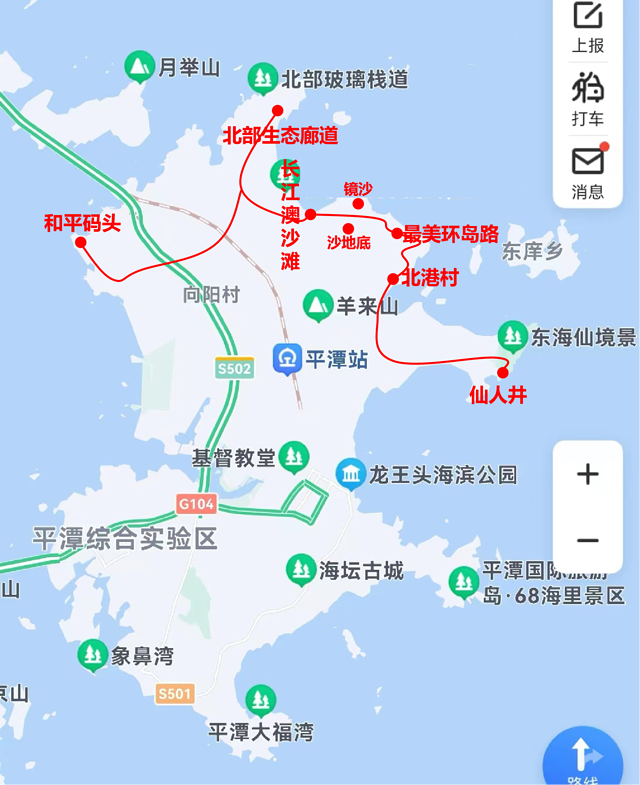Open 东海仙境 scenic spot marker

(x=513, y=336)
